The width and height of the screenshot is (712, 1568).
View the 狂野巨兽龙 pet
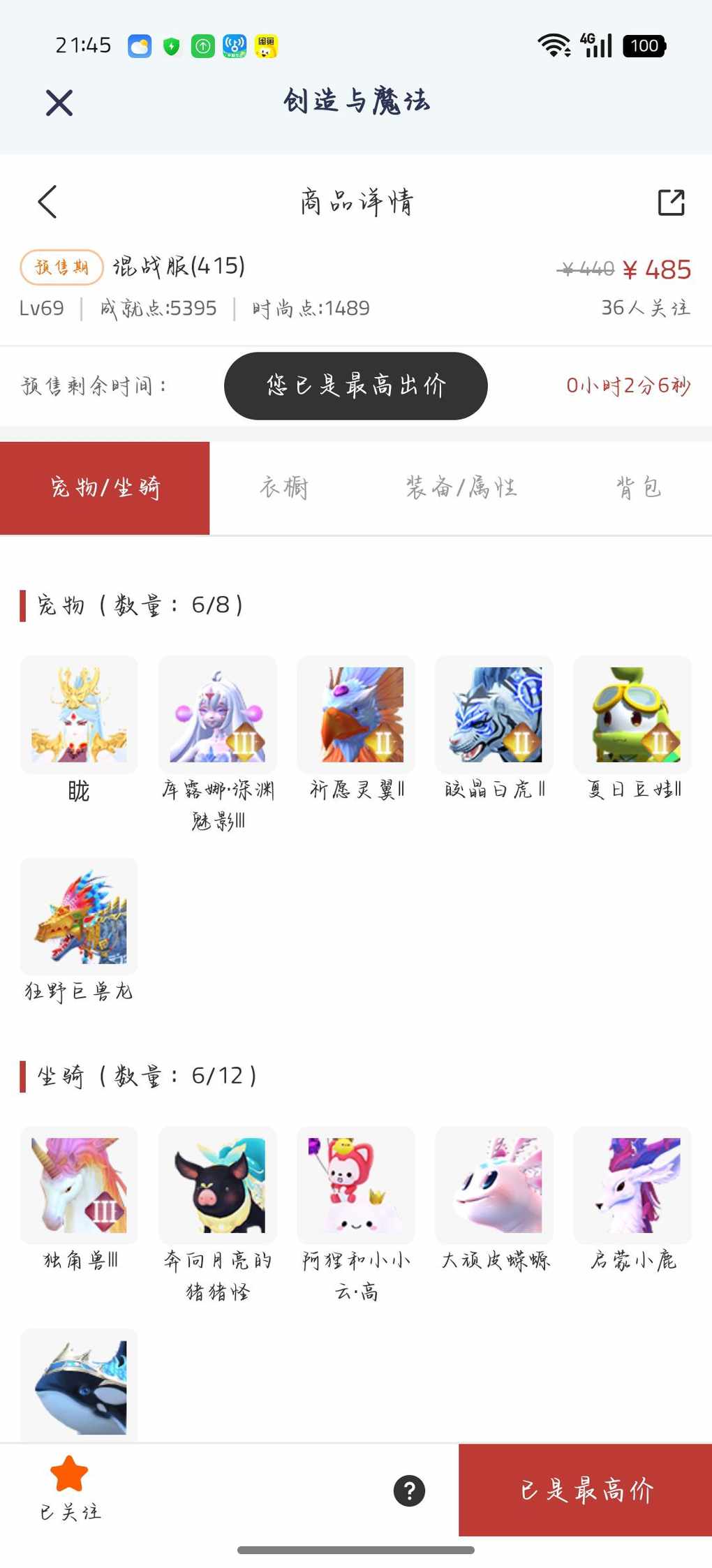[79, 917]
